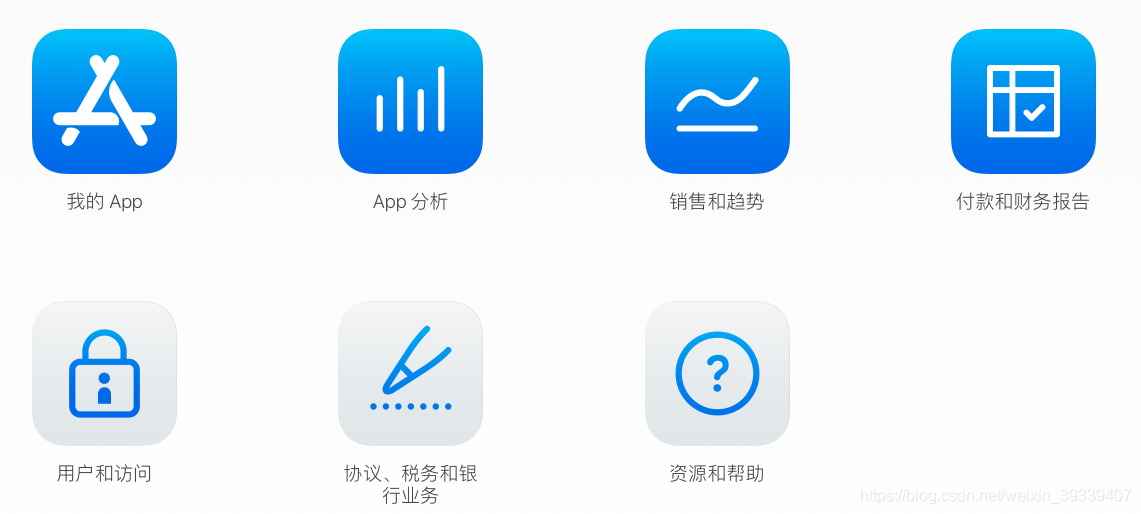Select 销售和趋势 tile
This screenshot has width=1141, height=514.
pos(717,102)
